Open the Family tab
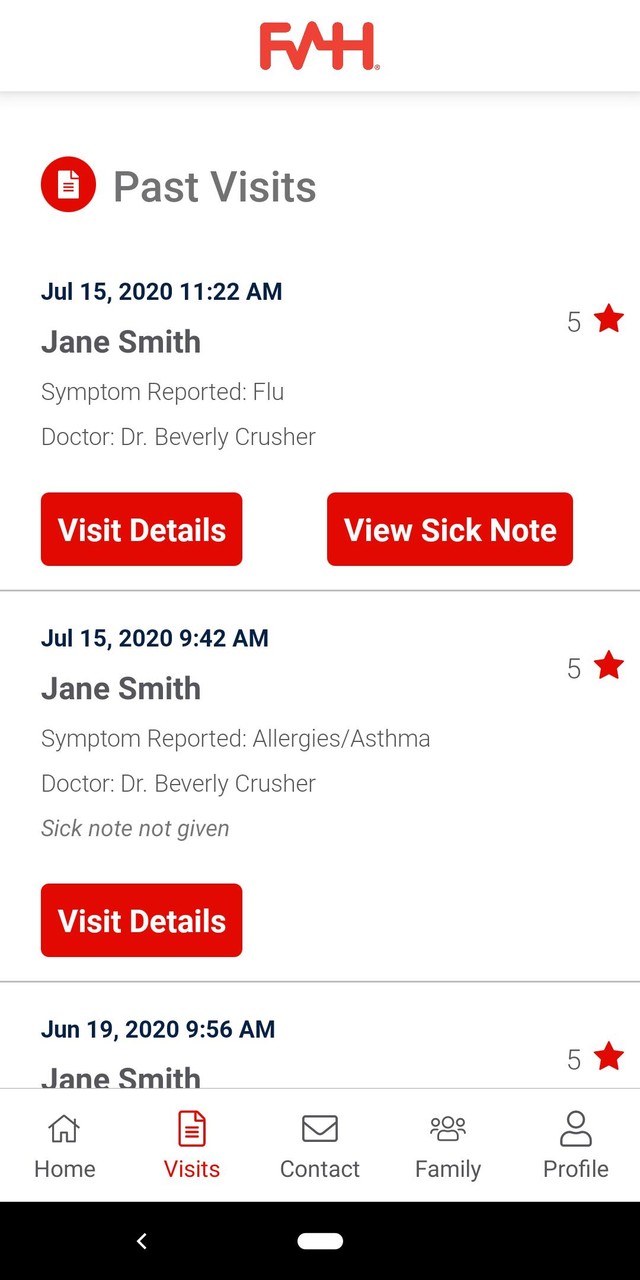Image resolution: width=640 pixels, height=1280 pixels. coord(448,1145)
